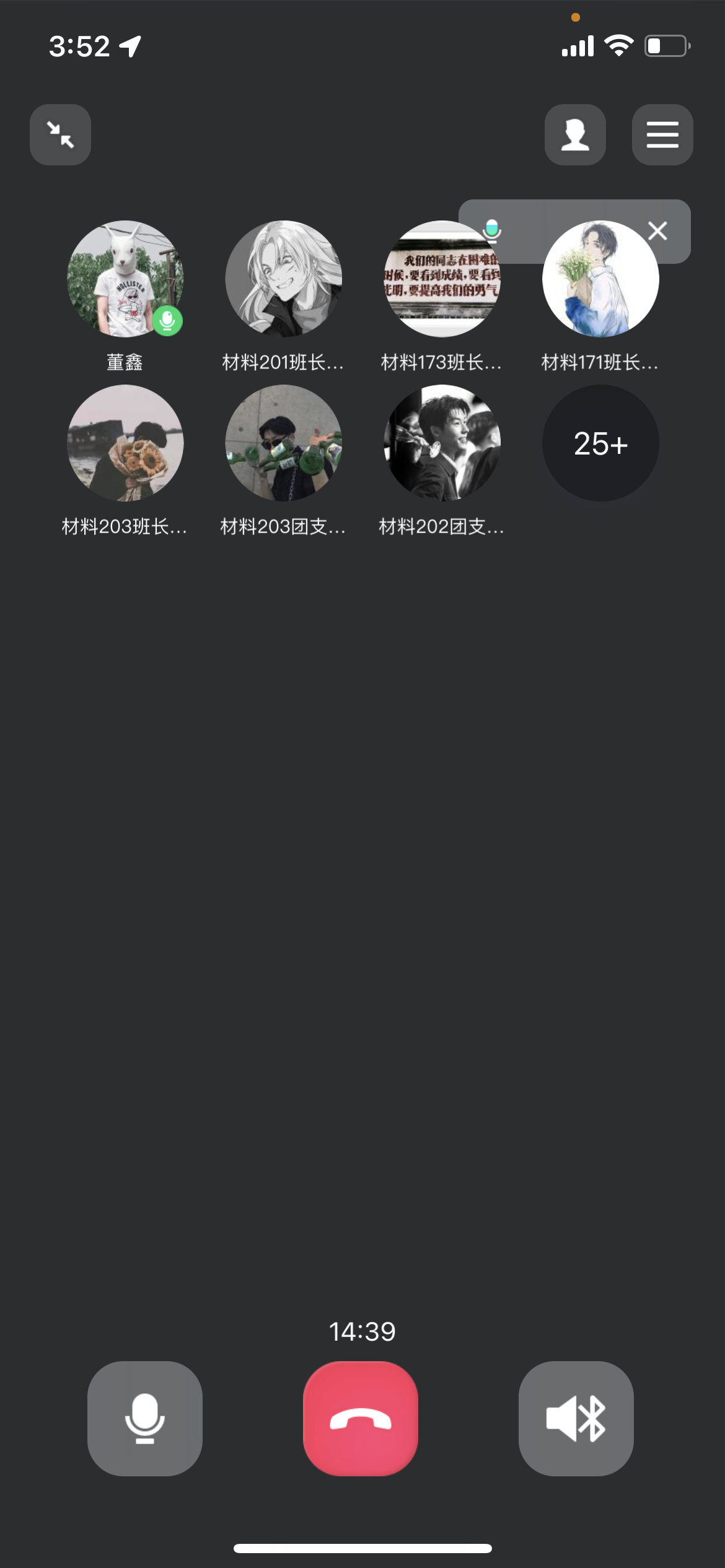This screenshot has height=1568, width=725.
Task: Select the 材料201班长 participant
Action: click(283, 279)
